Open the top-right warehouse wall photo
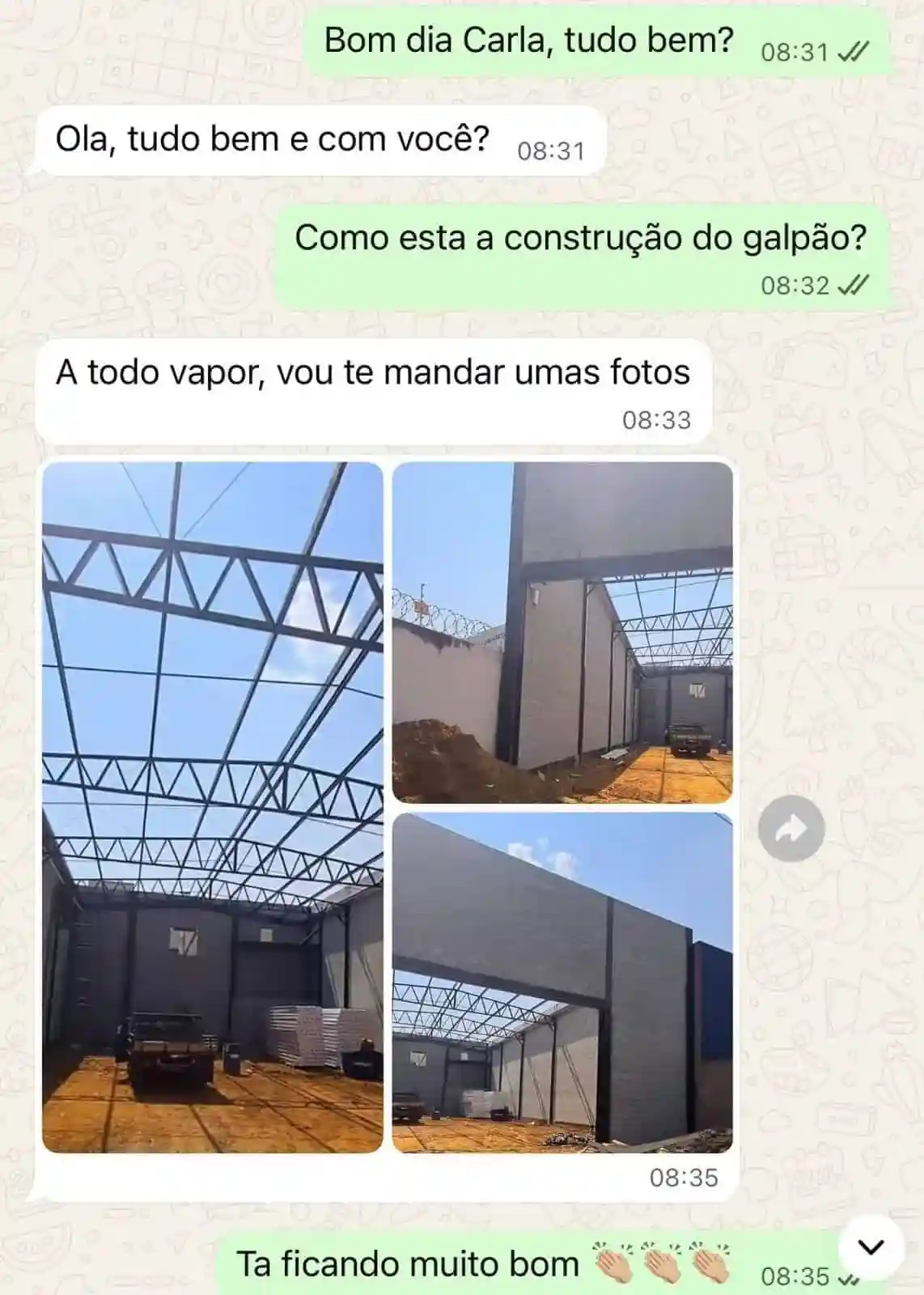Image resolution: width=924 pixels, height=1295 pixels. coord(564,631)
